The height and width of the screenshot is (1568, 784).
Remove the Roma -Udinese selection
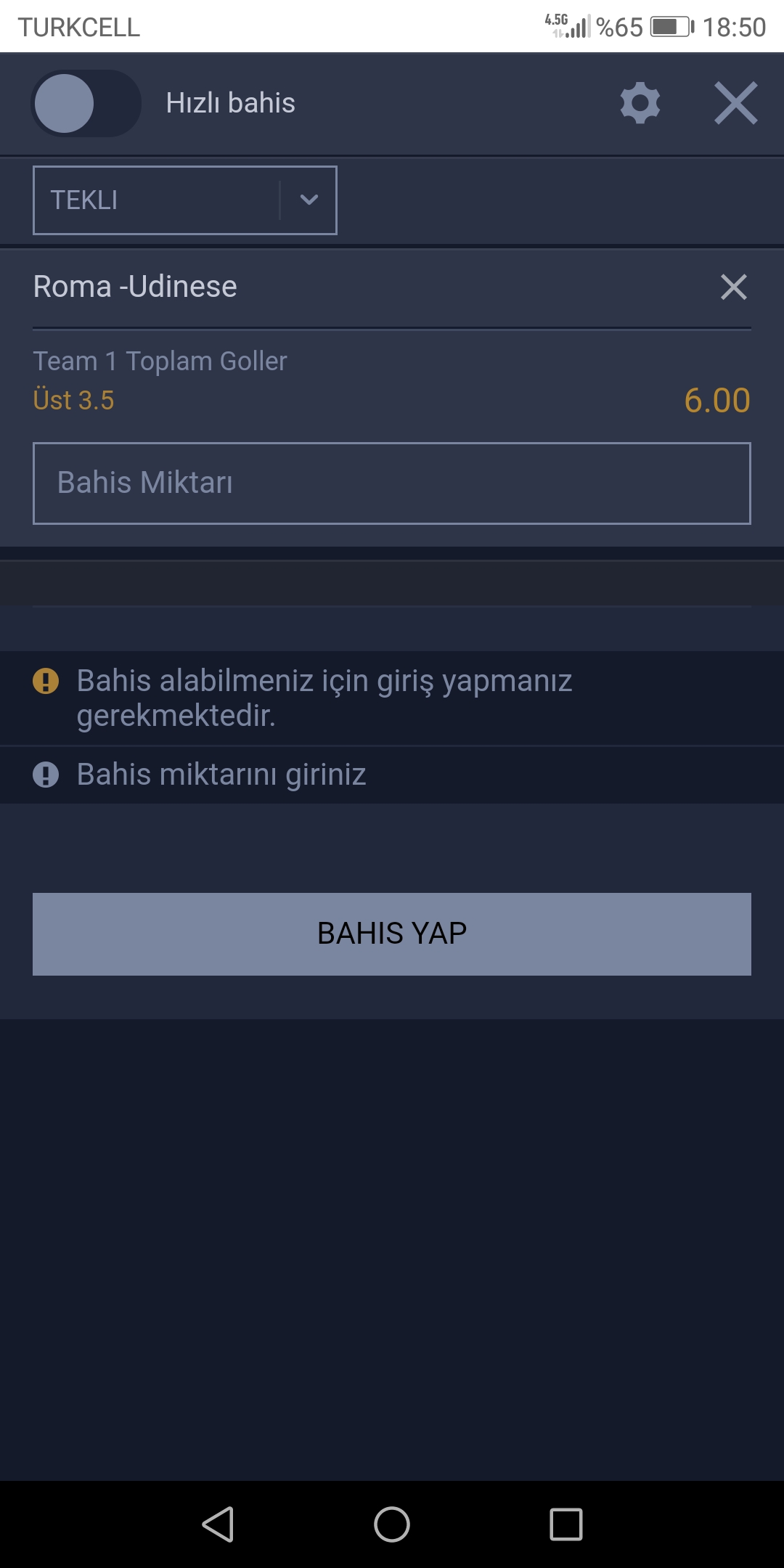coord(734,287)
